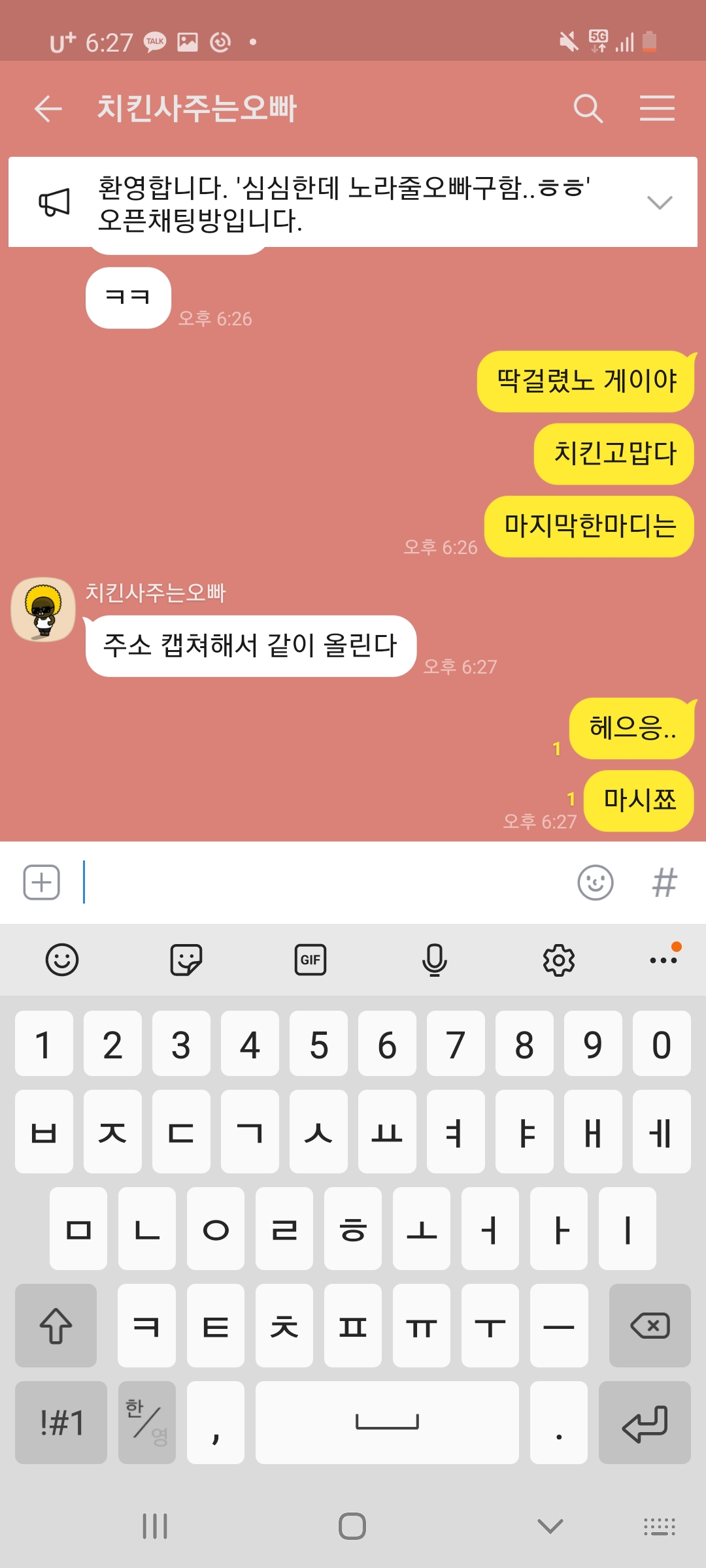This screenshot has width=706, height=1568.
Task: Tap the shift key
Action: pos(56,1326)
